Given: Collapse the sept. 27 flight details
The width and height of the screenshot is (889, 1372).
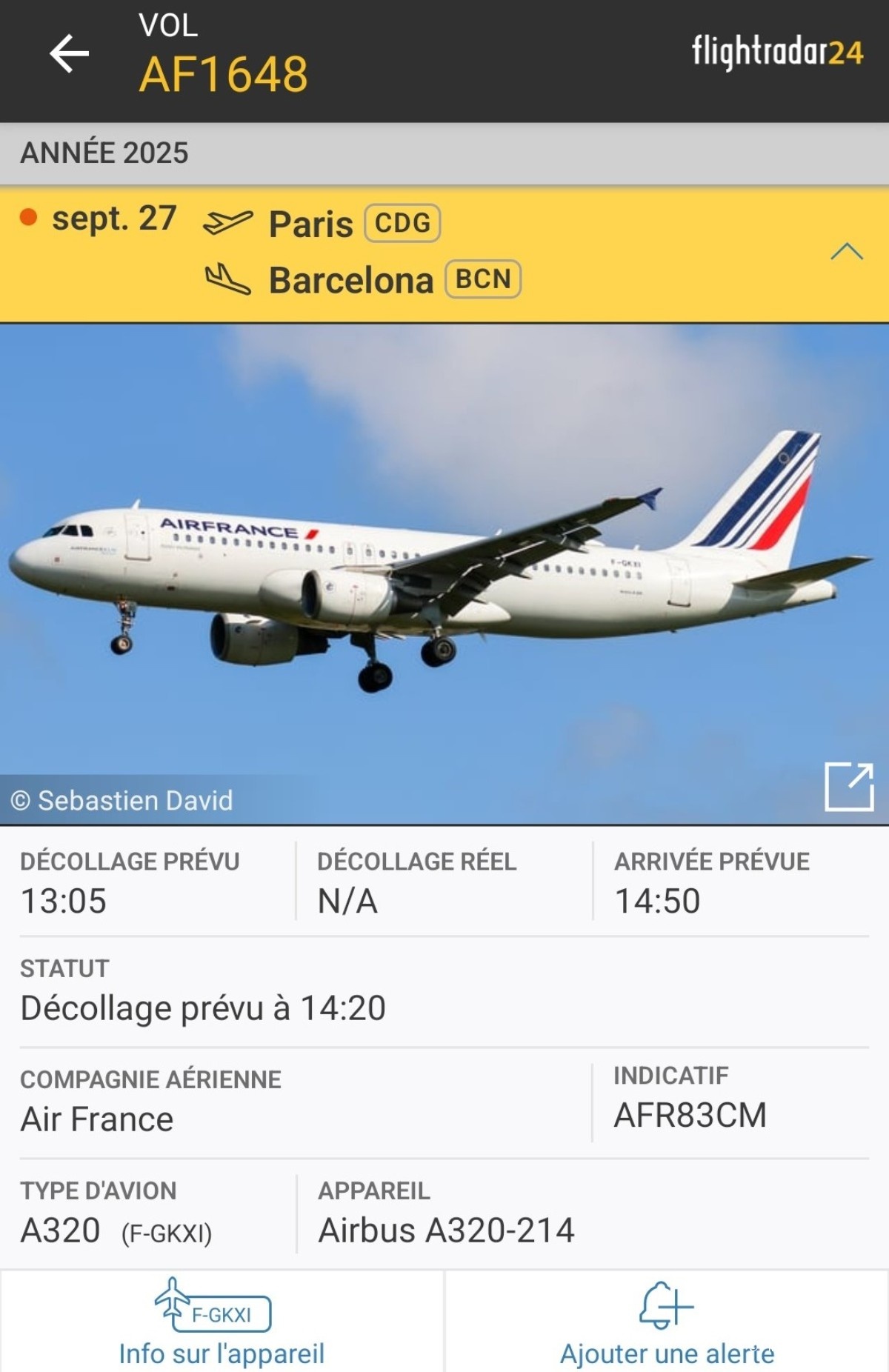Looking at the screenshot, I should [847, 252].
